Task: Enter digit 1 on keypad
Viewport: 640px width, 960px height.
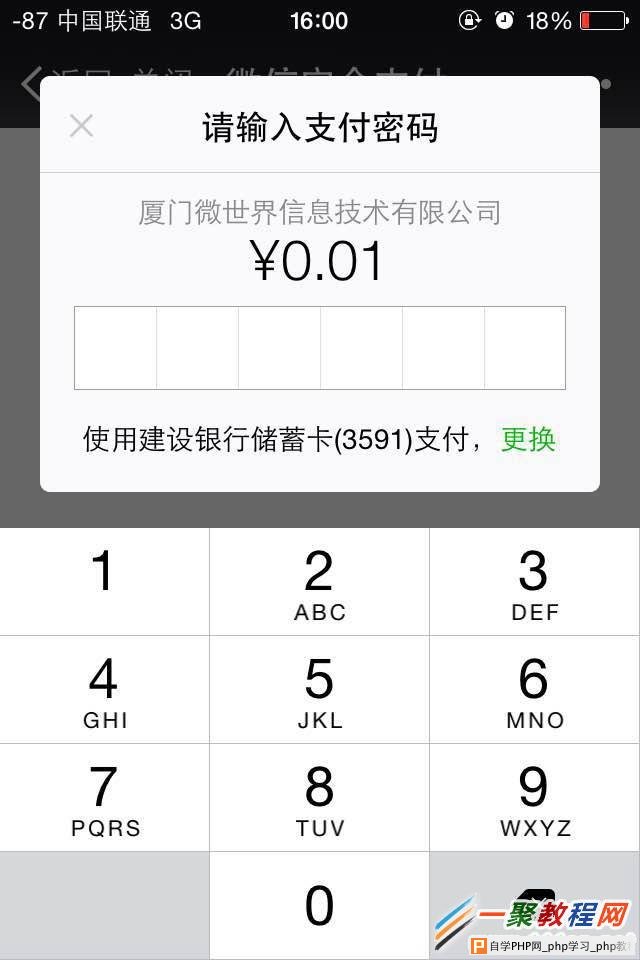Action: click(x=104, y=582)
